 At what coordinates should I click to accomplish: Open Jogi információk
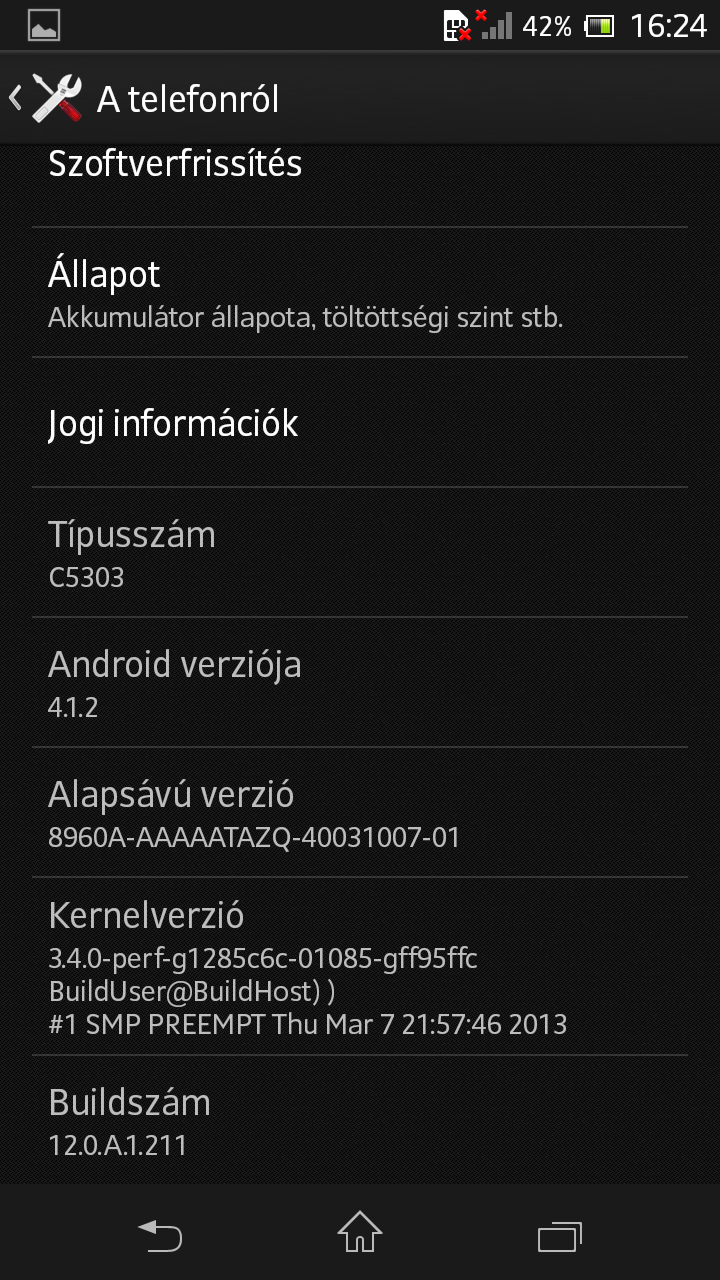360,423
